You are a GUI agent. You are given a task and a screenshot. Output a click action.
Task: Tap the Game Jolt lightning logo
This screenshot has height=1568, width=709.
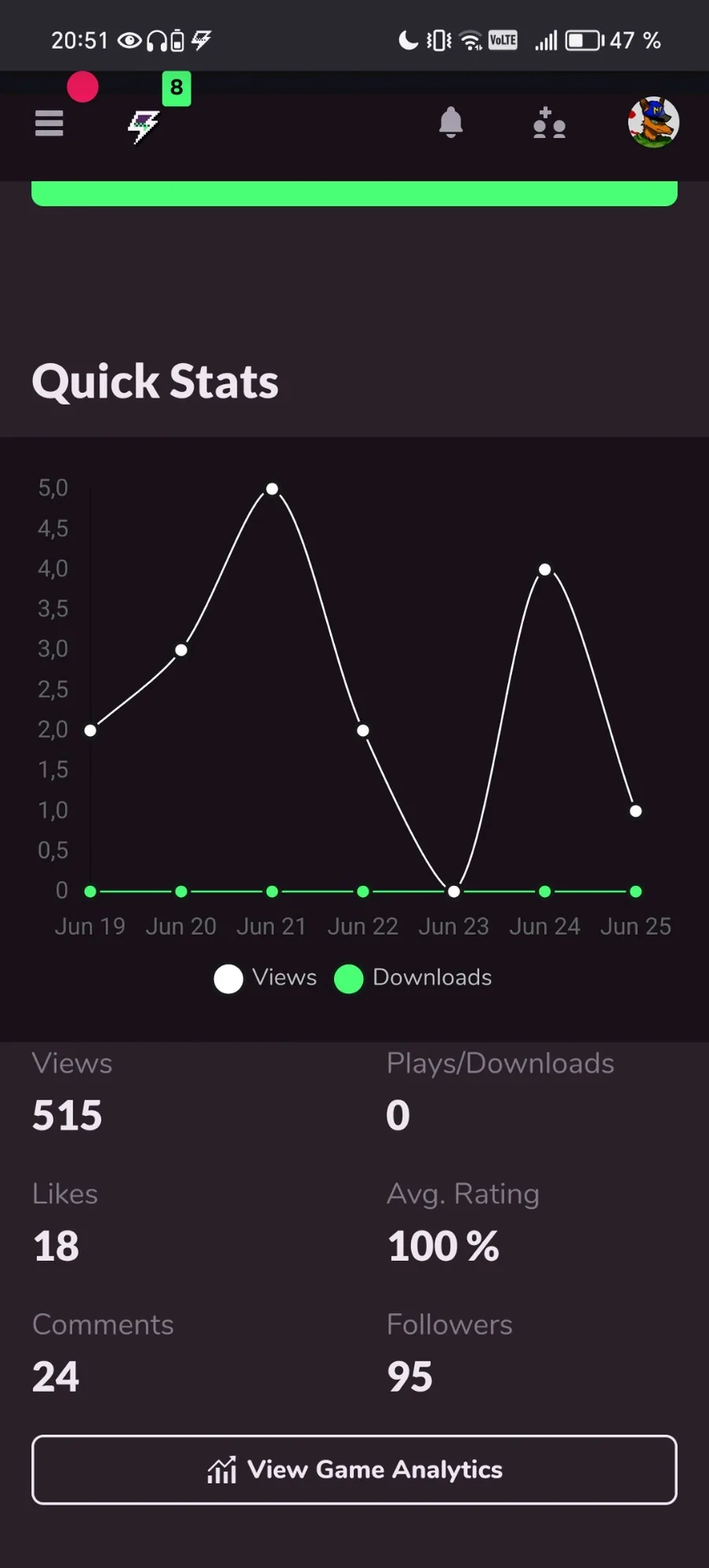coord(144,126)
